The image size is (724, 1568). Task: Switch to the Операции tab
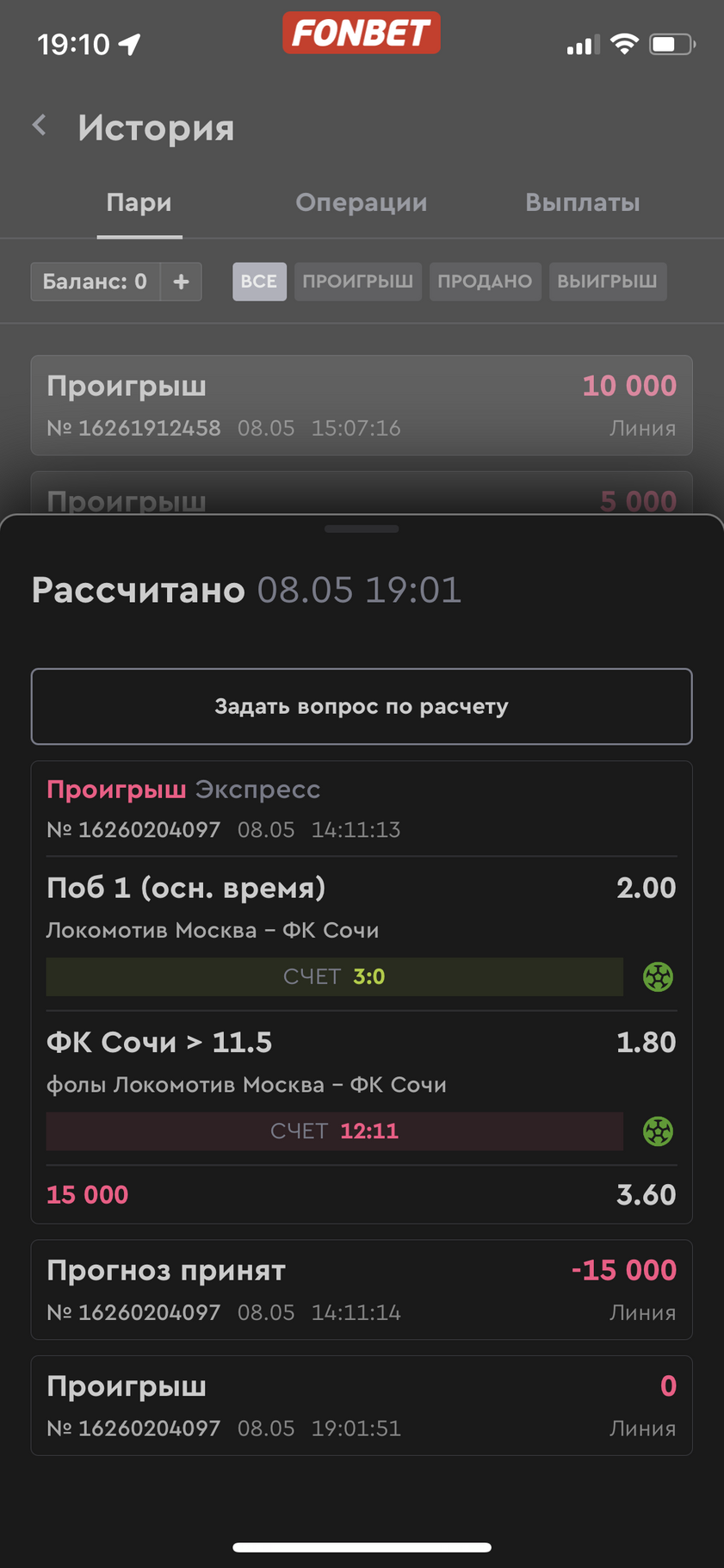[x=362, y=202]
